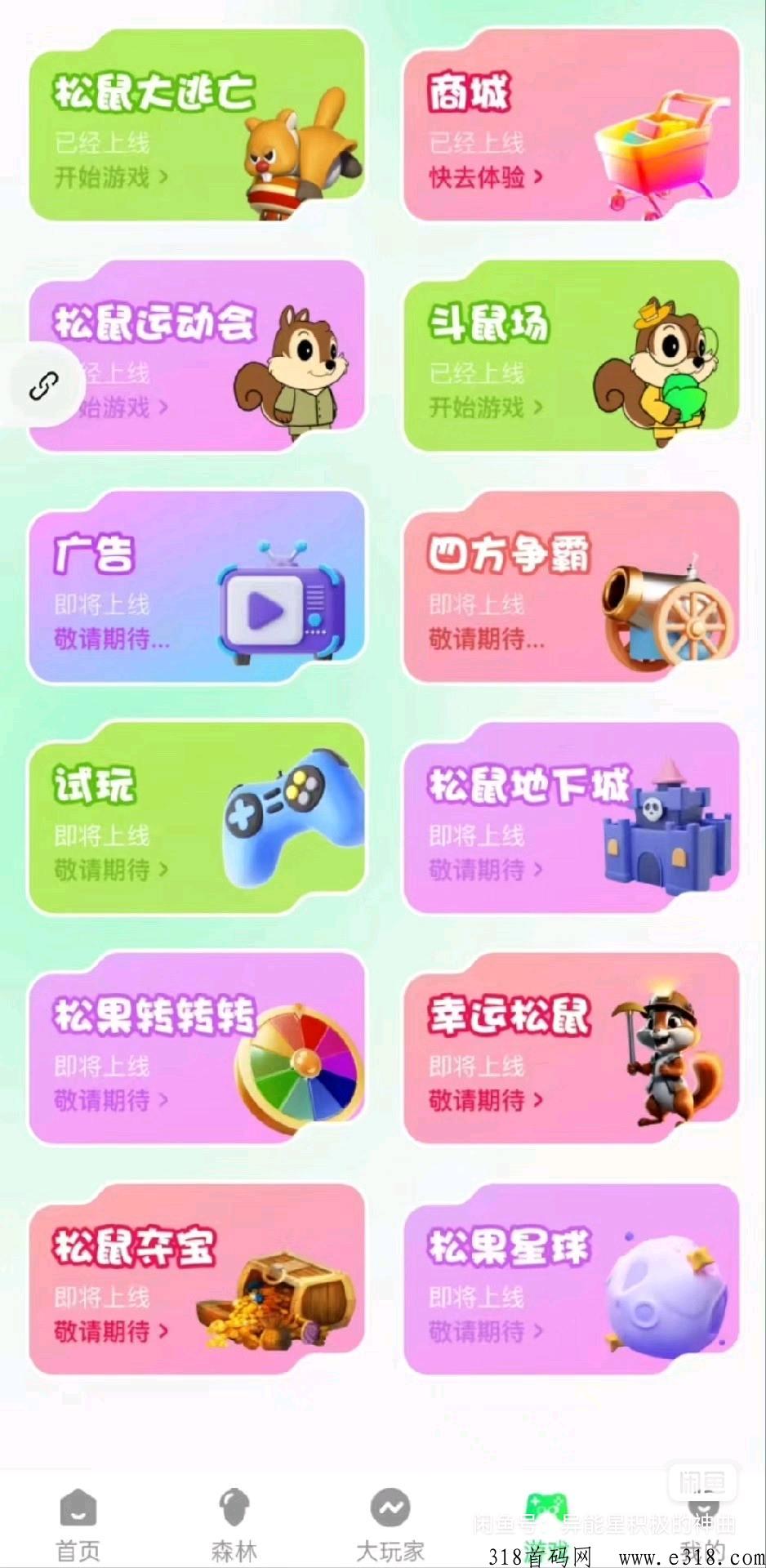Enter the 斗鼠场 game card
Screen dimensions: 766x1568
[x=572, y=356]
